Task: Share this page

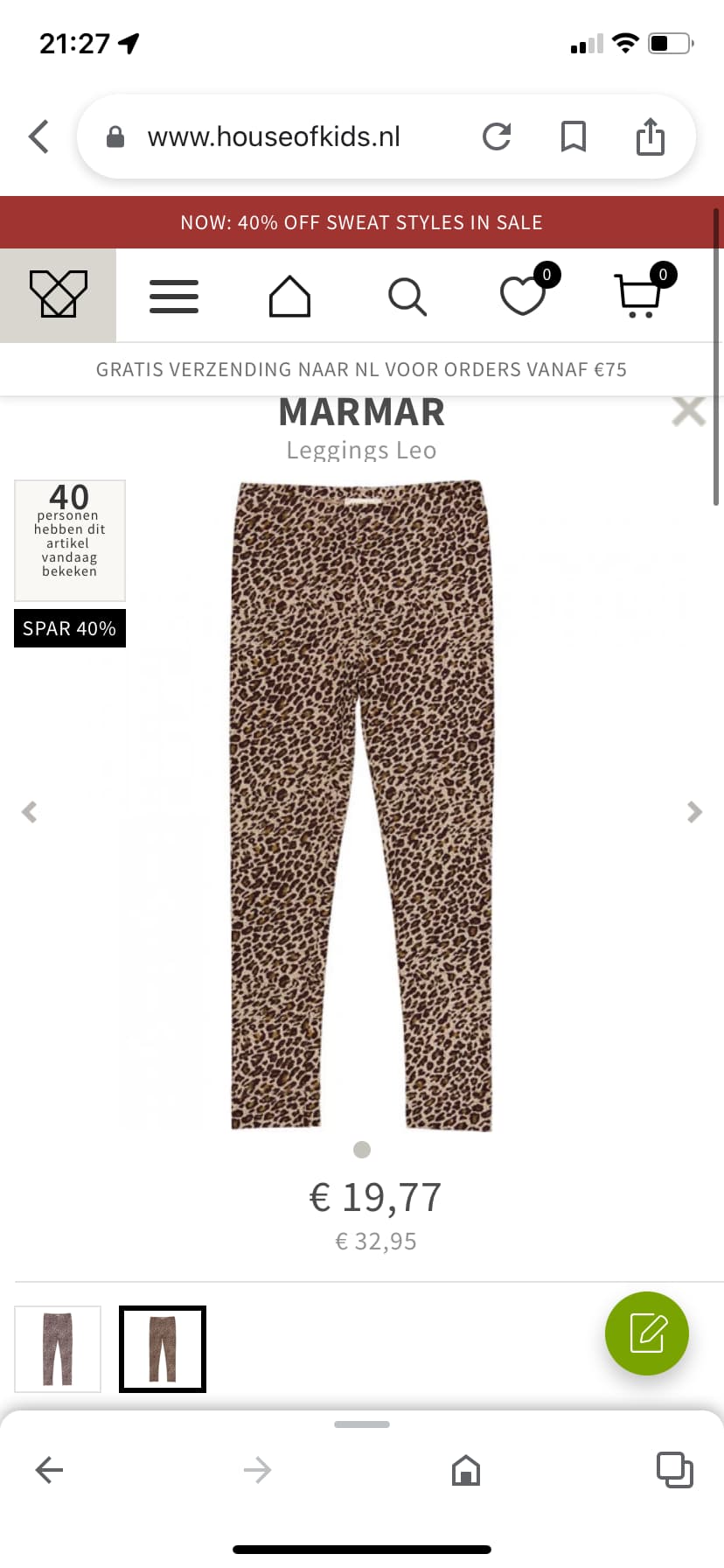Action: point(651,136)
